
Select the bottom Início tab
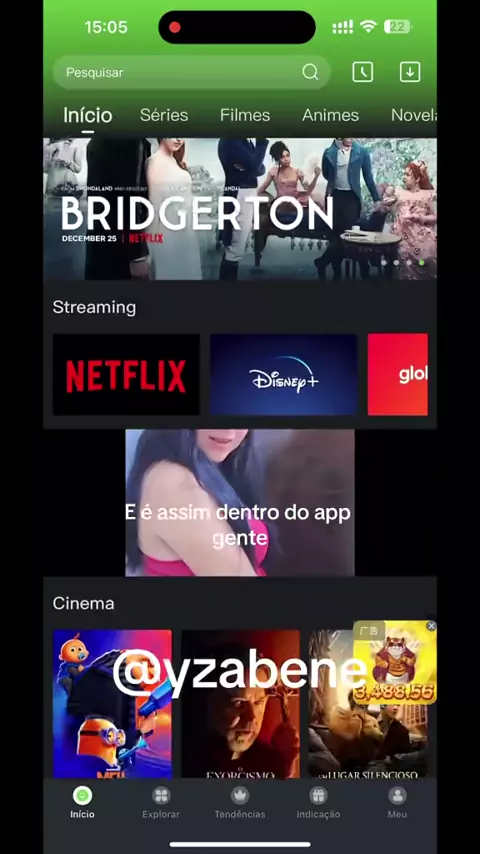click(x=82, y=803)
